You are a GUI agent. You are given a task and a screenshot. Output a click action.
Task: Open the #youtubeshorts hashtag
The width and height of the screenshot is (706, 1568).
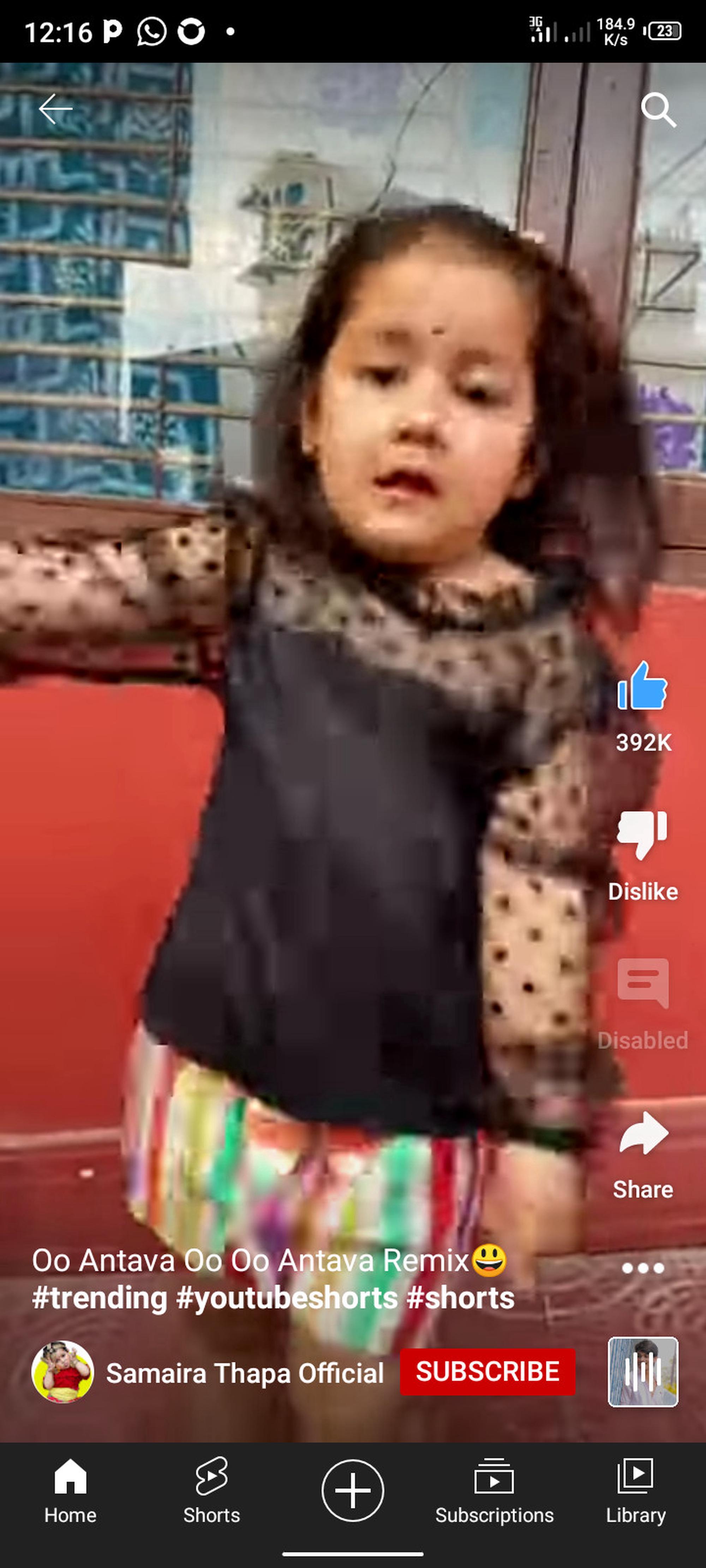coord(286,1298)
